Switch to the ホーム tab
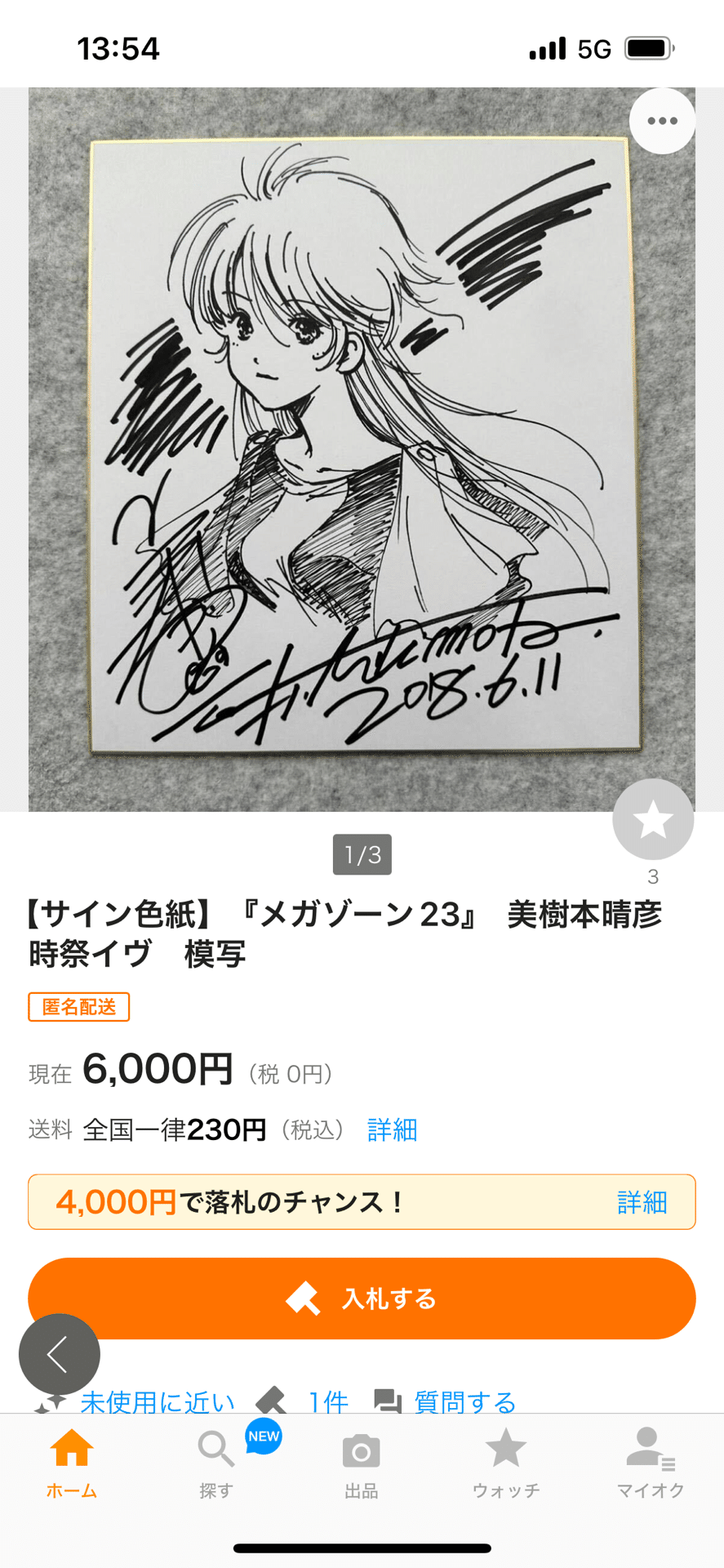The height and width of the screenshot is (1568, 724). [72, 1463]
